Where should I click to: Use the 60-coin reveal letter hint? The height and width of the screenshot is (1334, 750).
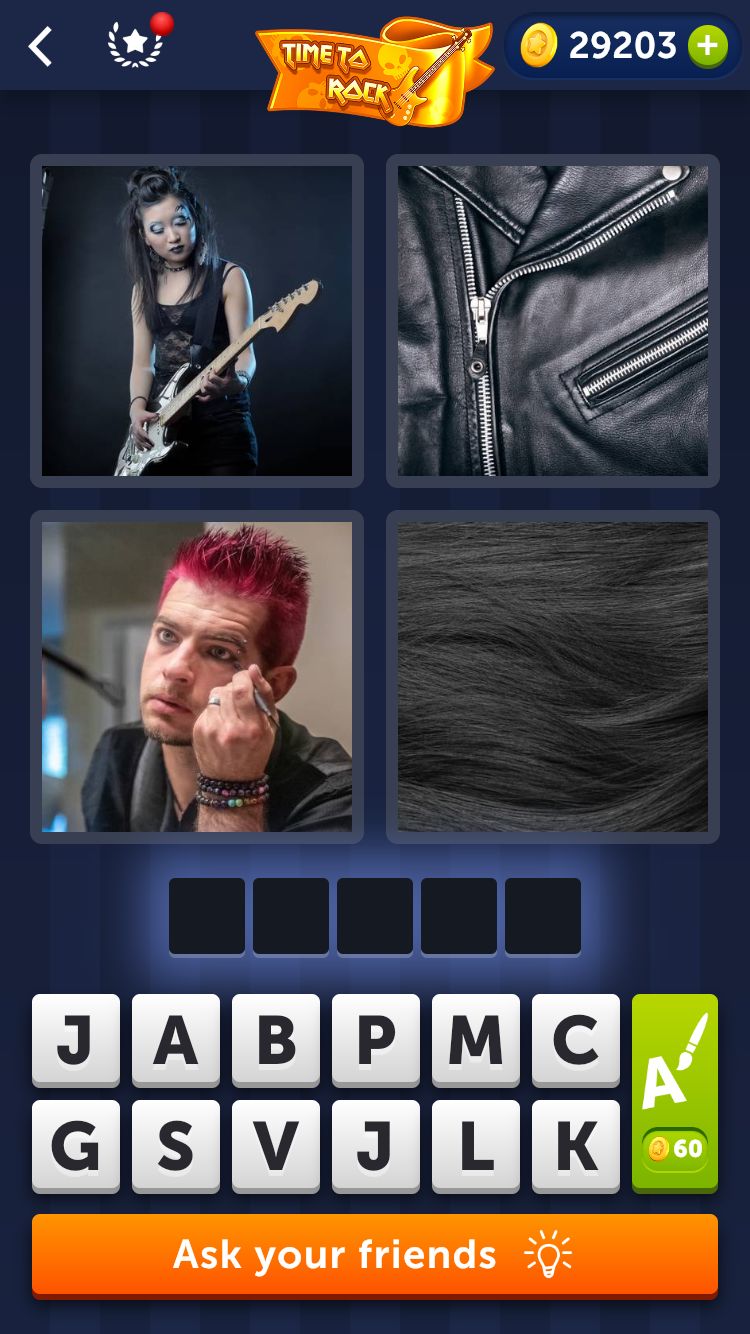click(675, 1092)
